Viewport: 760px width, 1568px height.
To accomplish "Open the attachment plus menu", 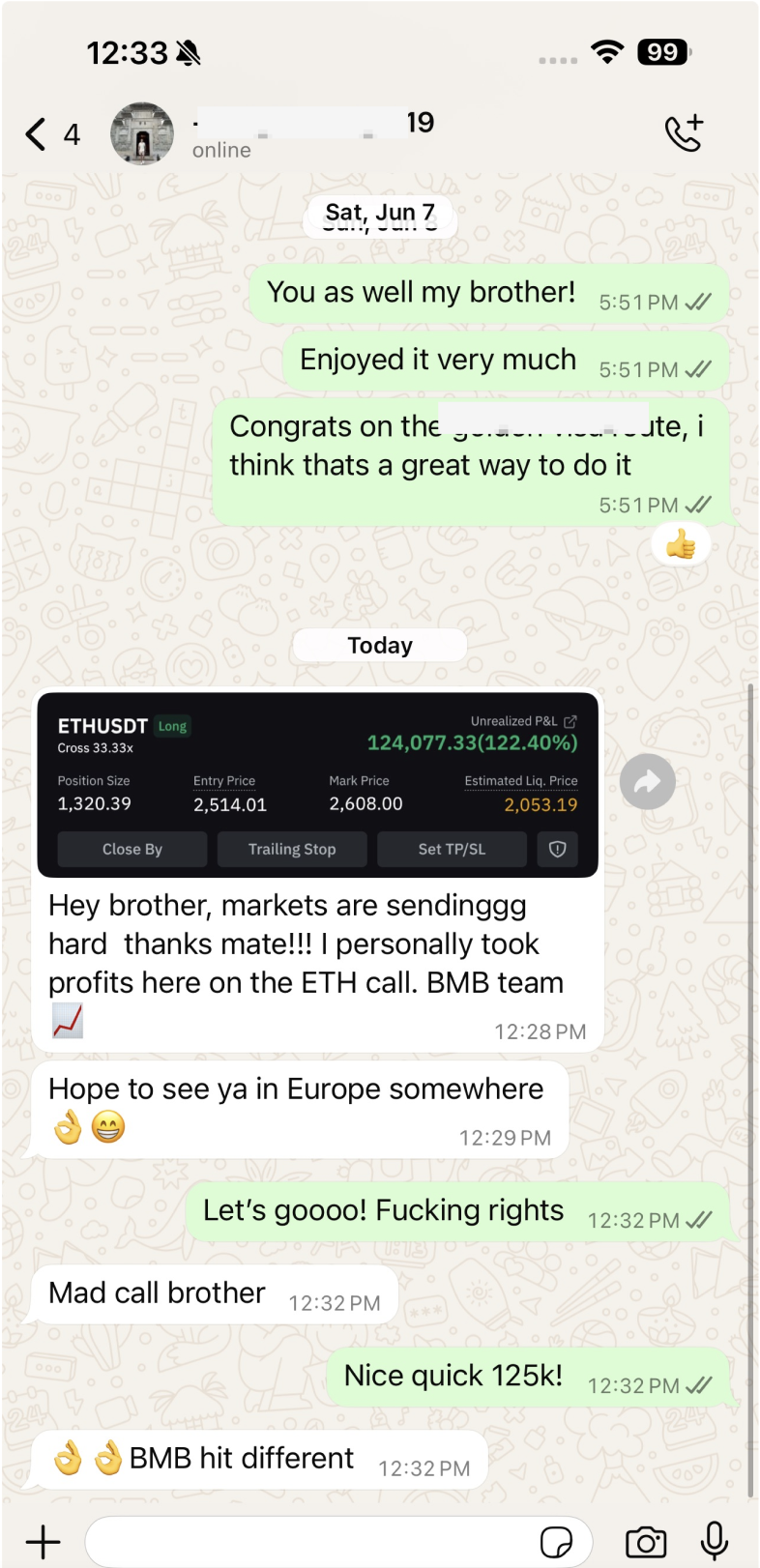I will click(x=43, y=1541).
